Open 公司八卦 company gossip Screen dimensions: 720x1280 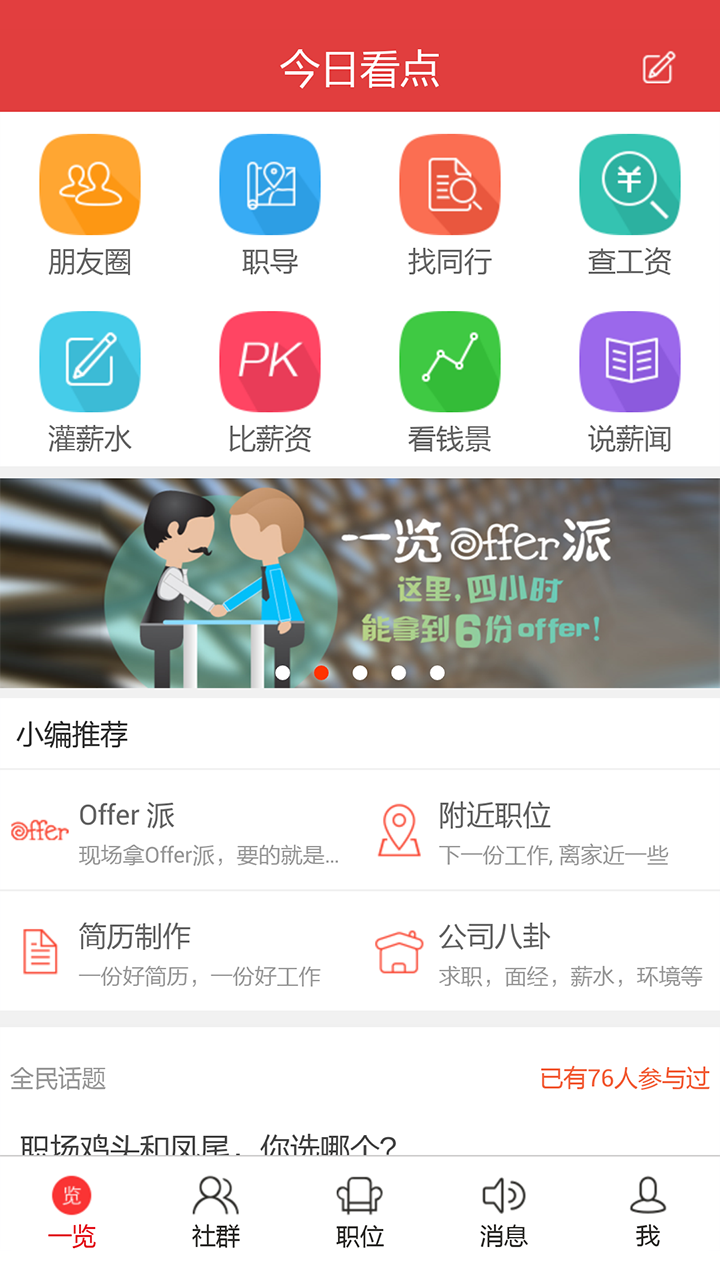pyautogui.click(x=540, y=952)
